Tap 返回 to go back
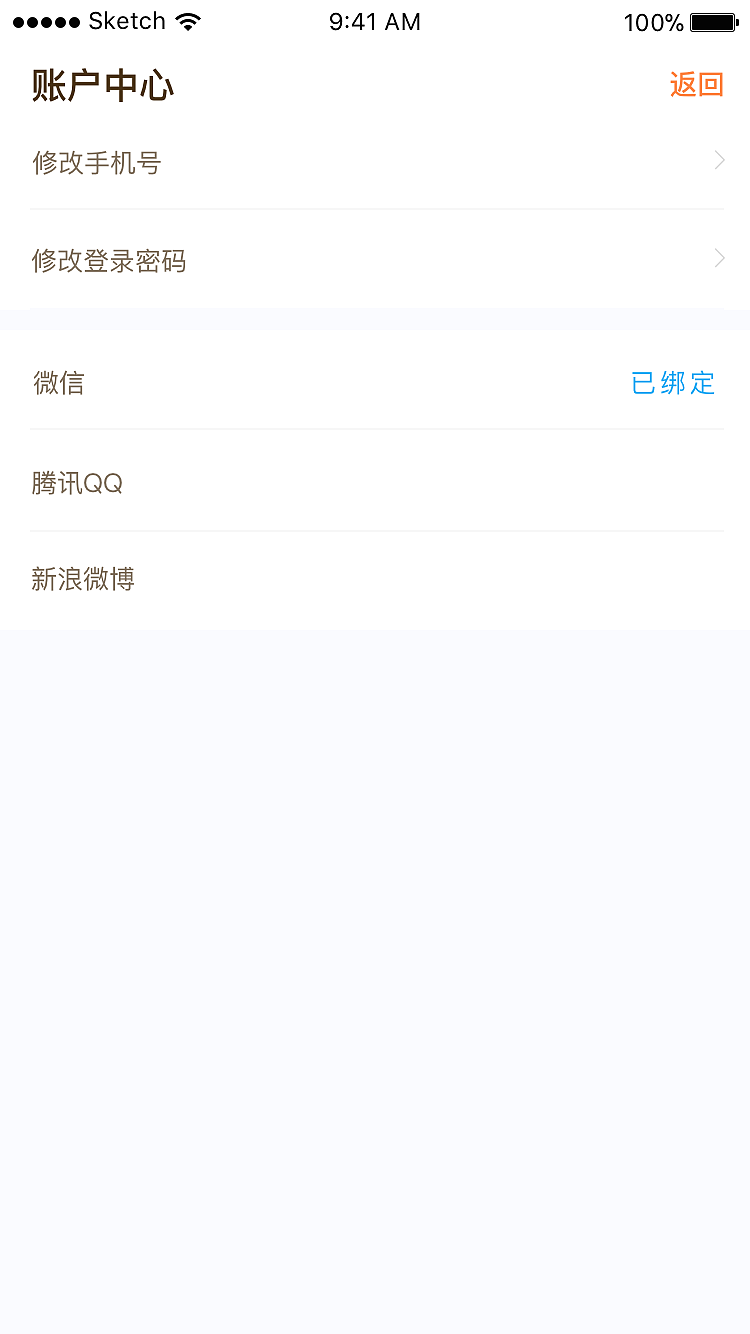This screenshot has height=1334, width=750. point(697,85)
